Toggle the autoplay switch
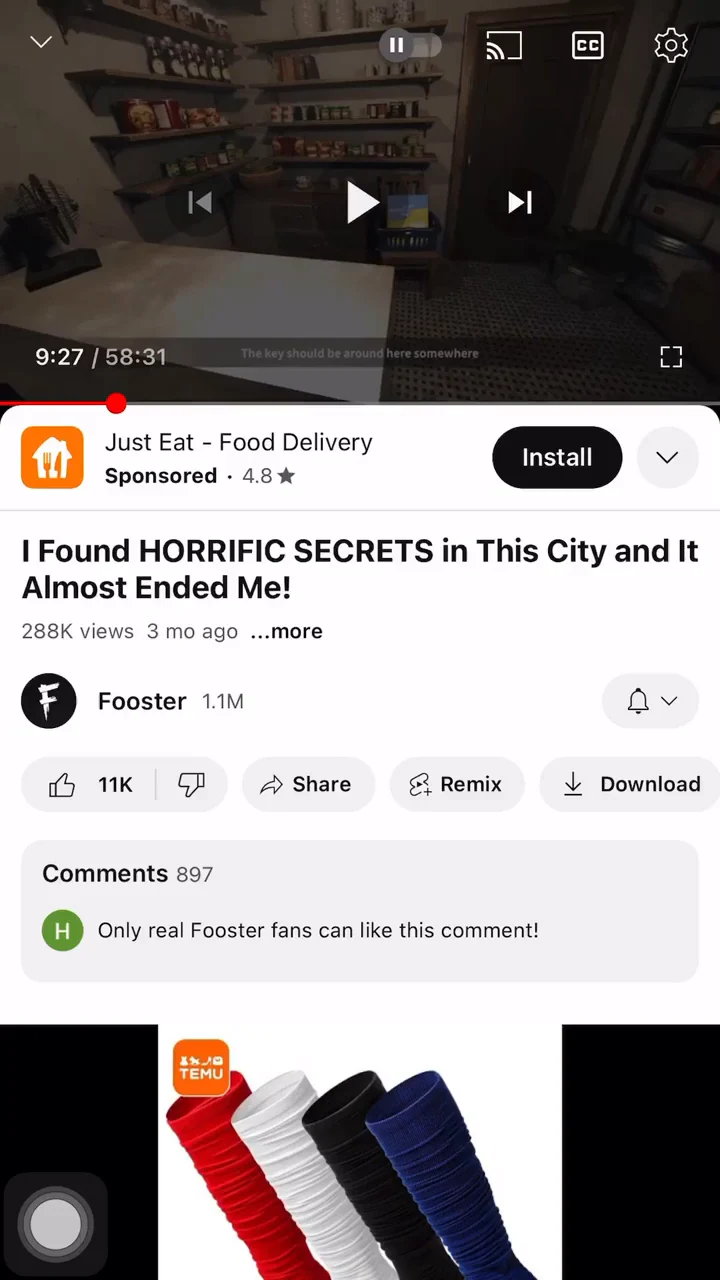This screenshot has width=720, height=1280. coord(409,45)
